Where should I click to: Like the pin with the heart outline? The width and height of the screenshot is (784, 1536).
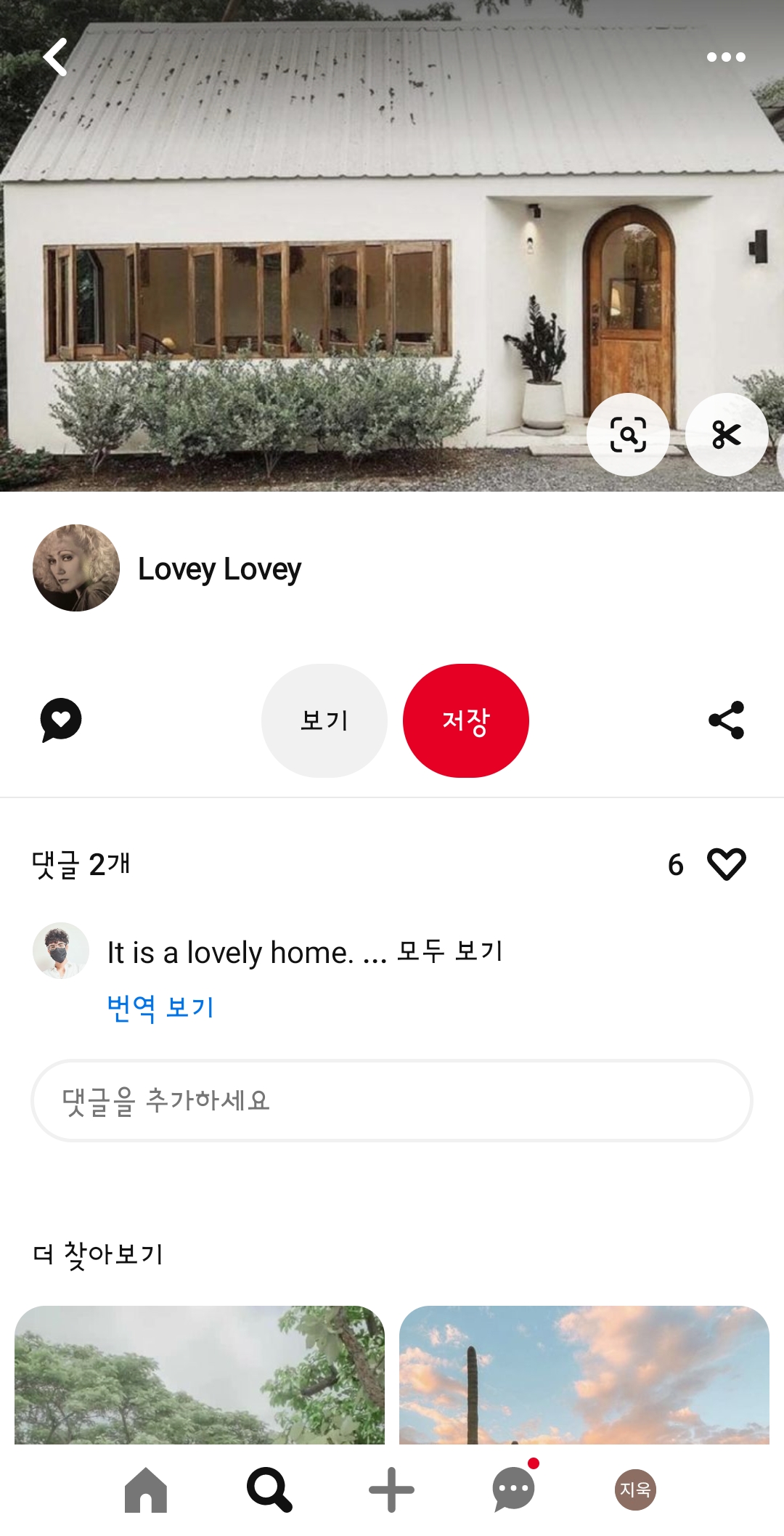(x=726, y=864)
